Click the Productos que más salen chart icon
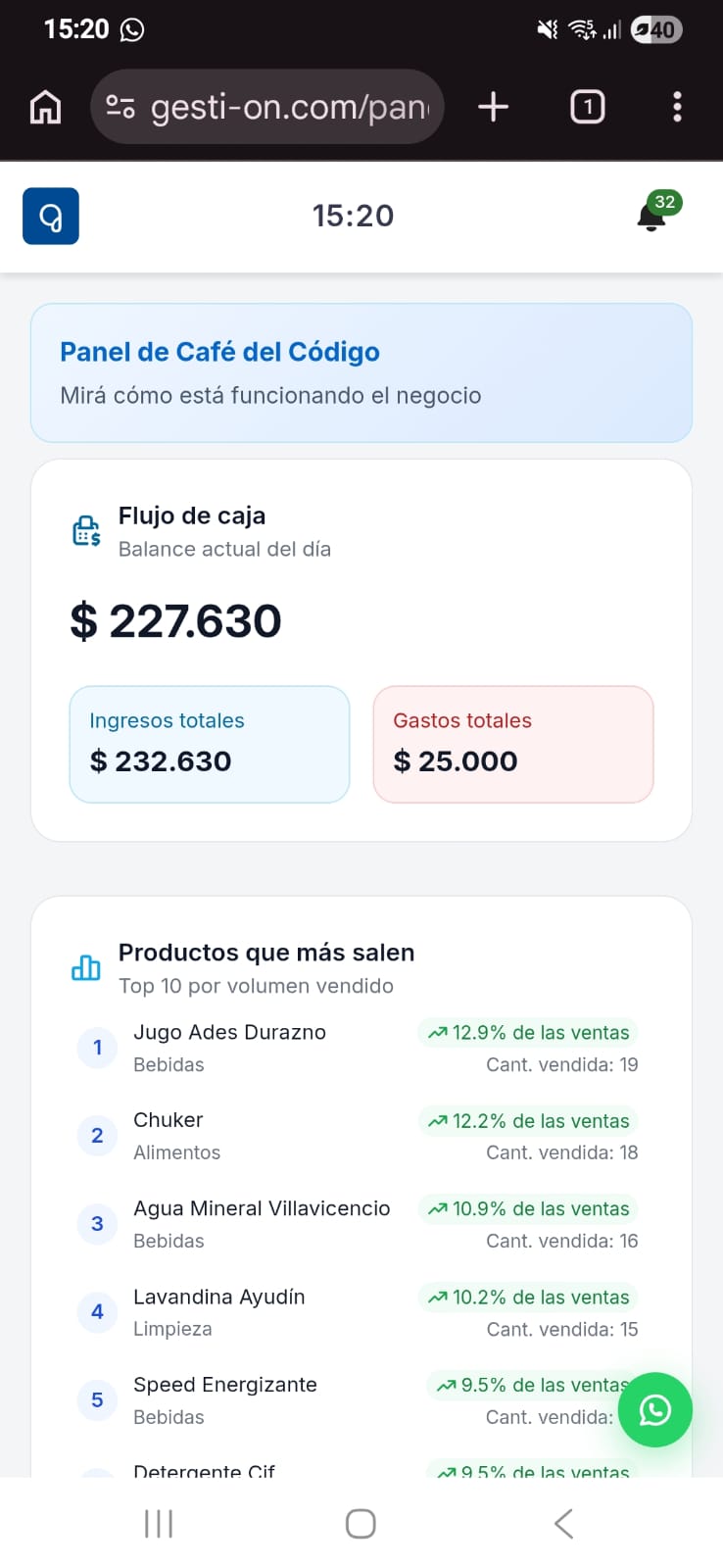Viewport: 723px width, 1568px height. coord(86,967)
